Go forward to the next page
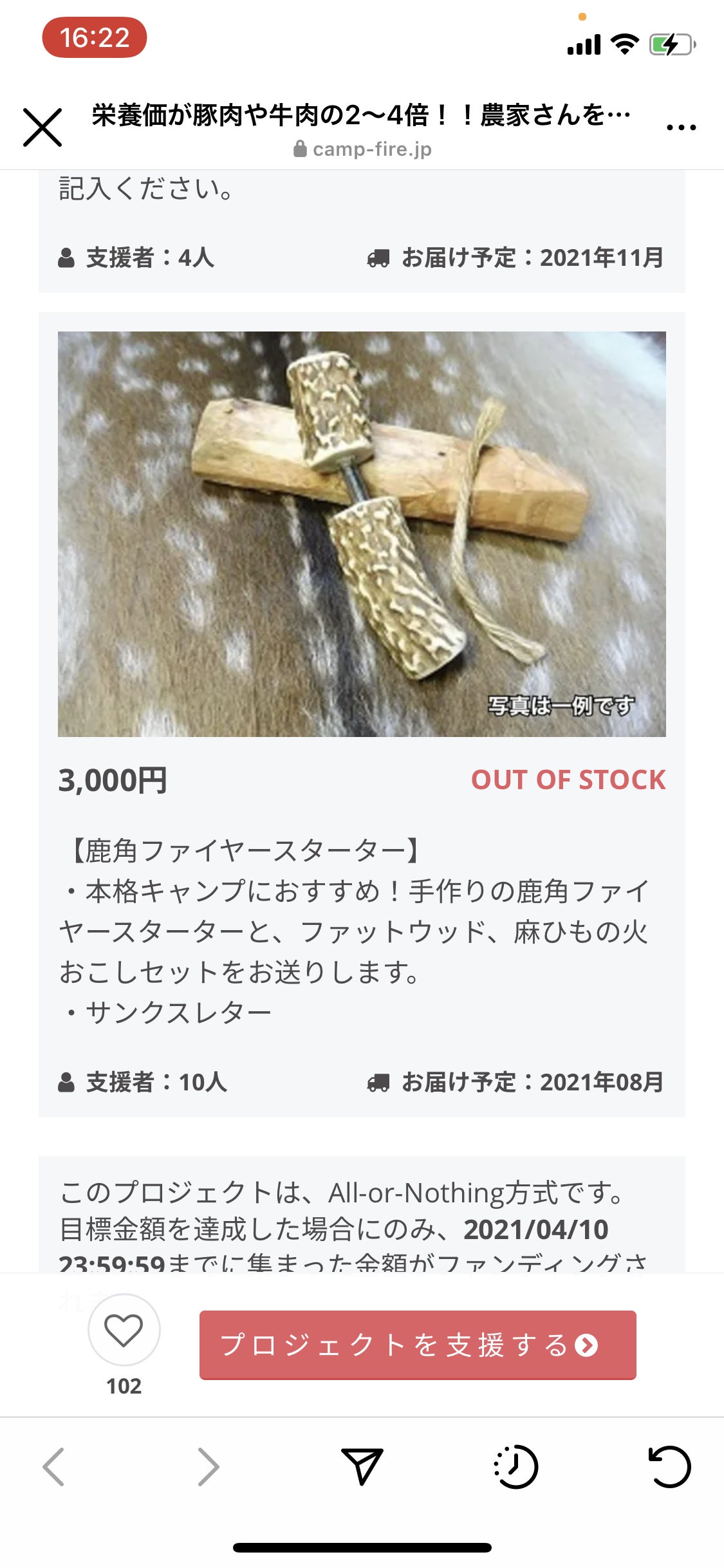This screenshot has height=1568, width=724. [208, 1467]
